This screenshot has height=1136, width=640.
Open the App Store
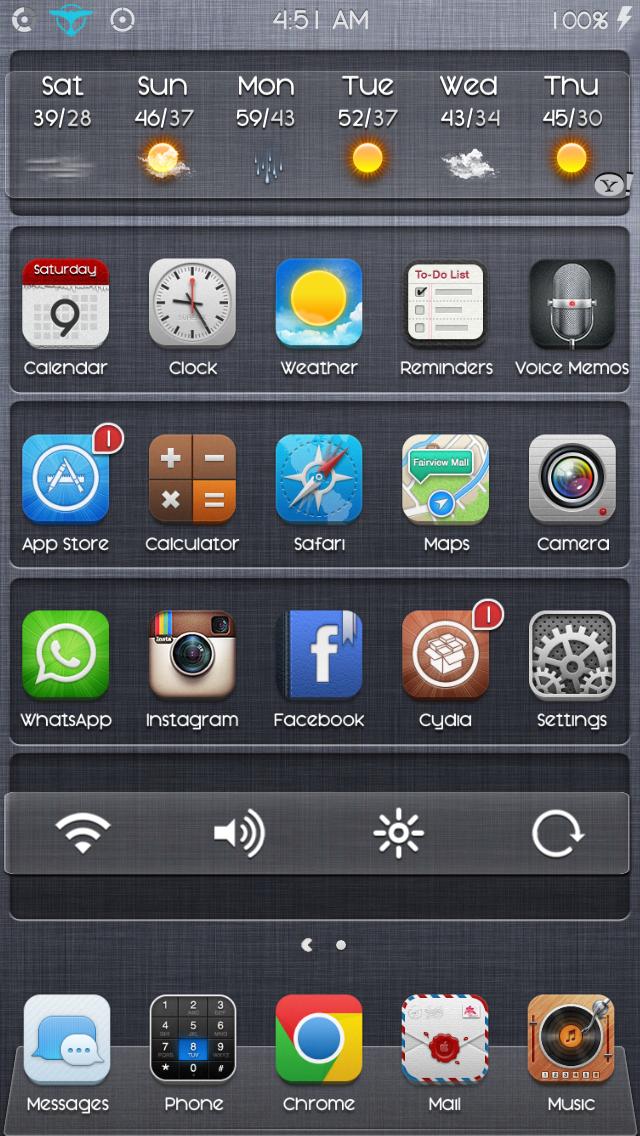65,479
